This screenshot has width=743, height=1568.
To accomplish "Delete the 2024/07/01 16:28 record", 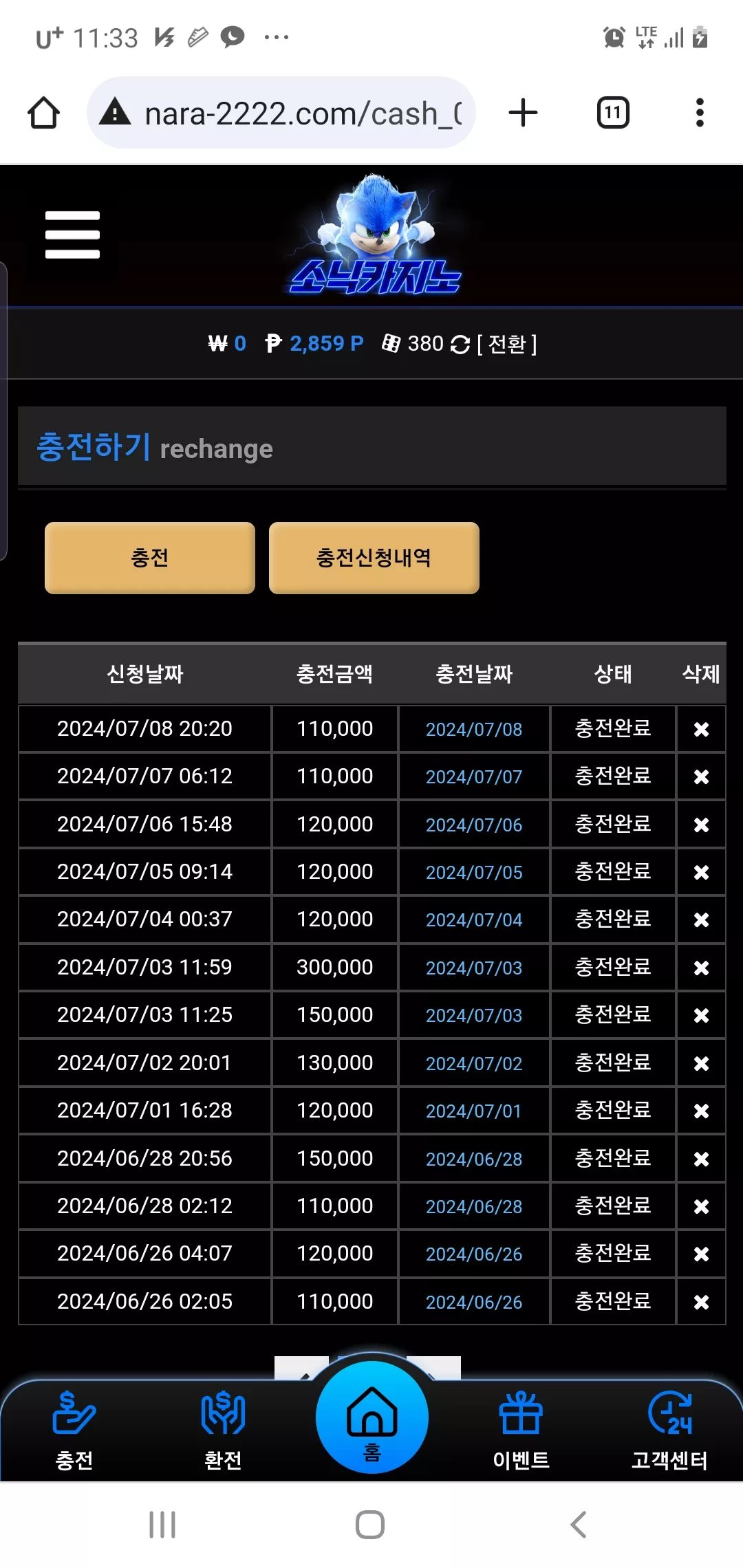I will coord(701,1111).
